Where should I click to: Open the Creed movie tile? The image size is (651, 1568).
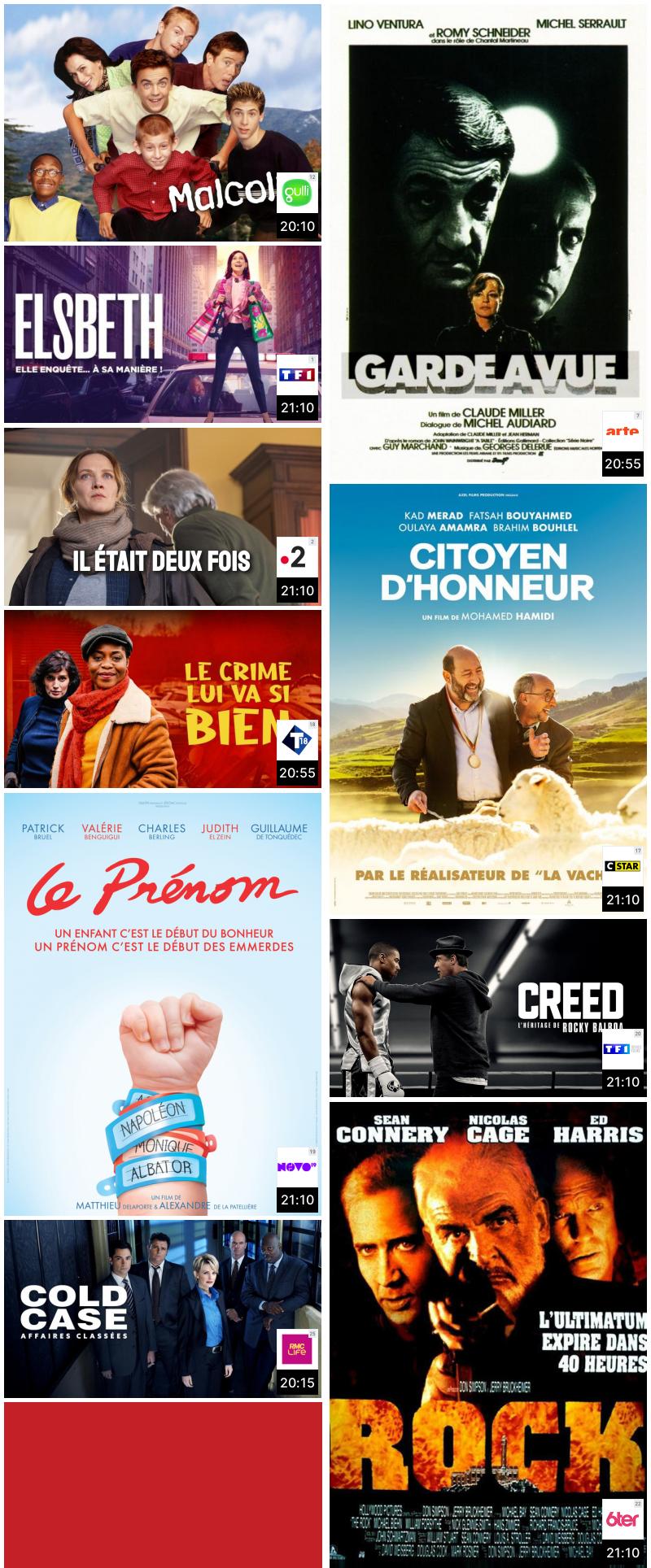488,1008
